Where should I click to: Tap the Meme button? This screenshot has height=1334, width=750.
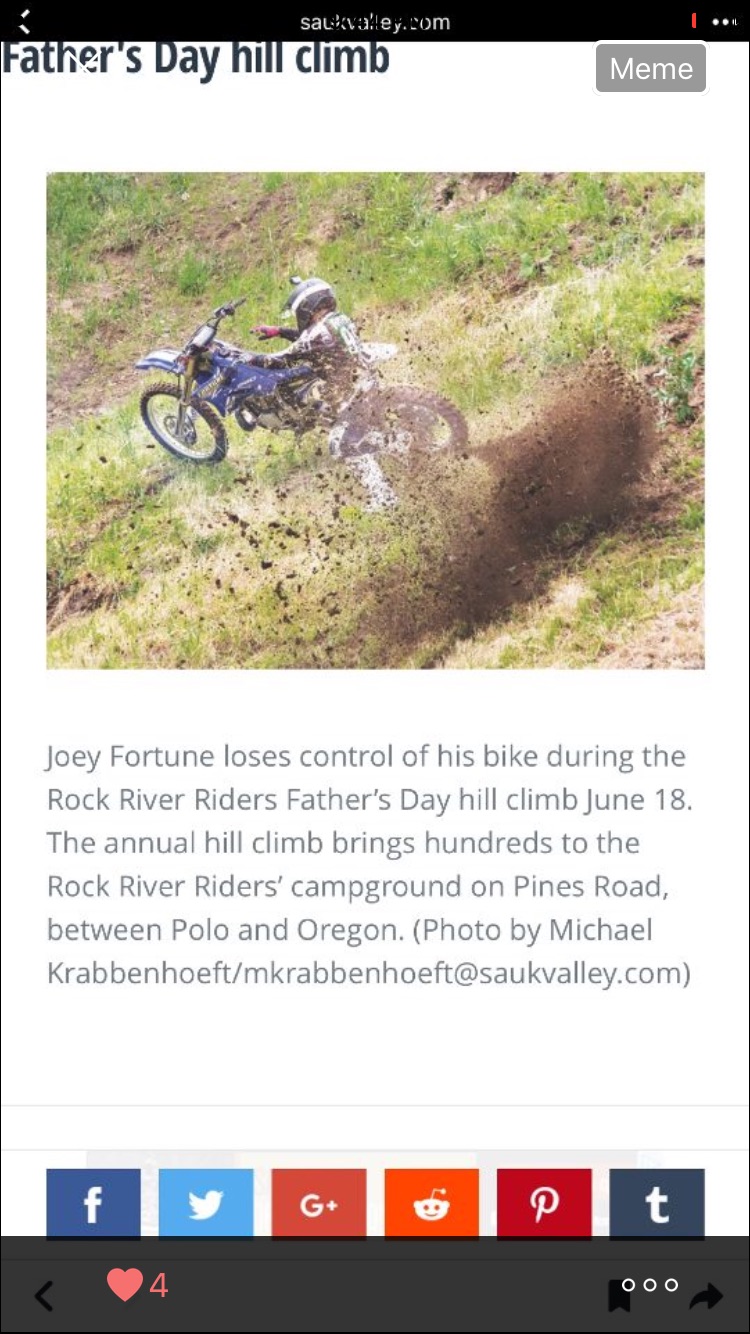(651, 68)
